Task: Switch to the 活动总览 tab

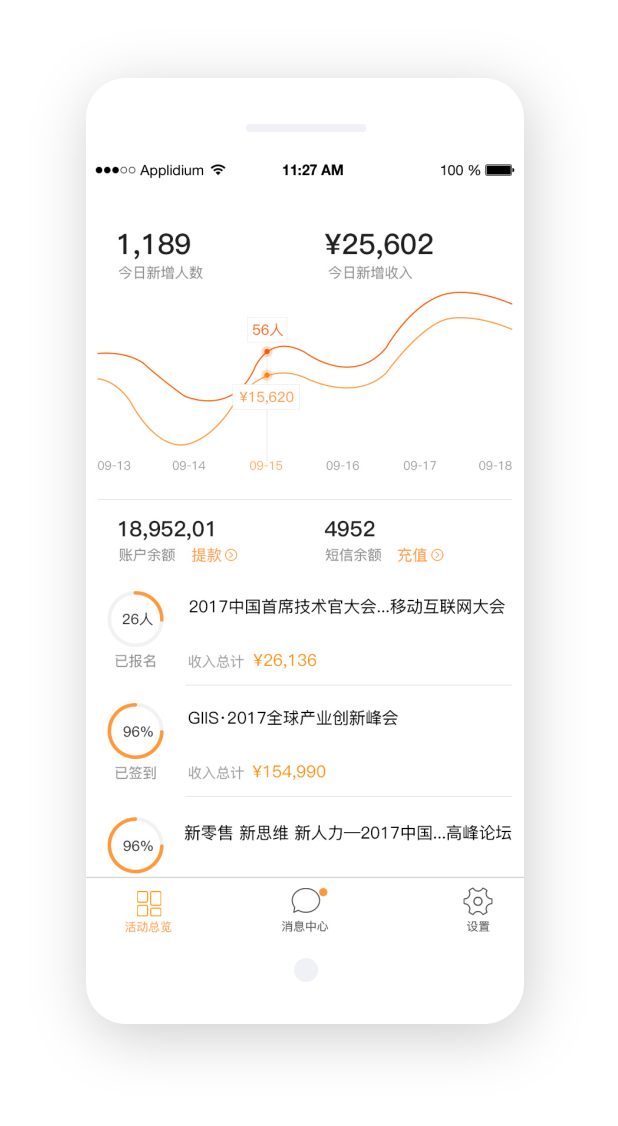Action: (x=148, y=911)
